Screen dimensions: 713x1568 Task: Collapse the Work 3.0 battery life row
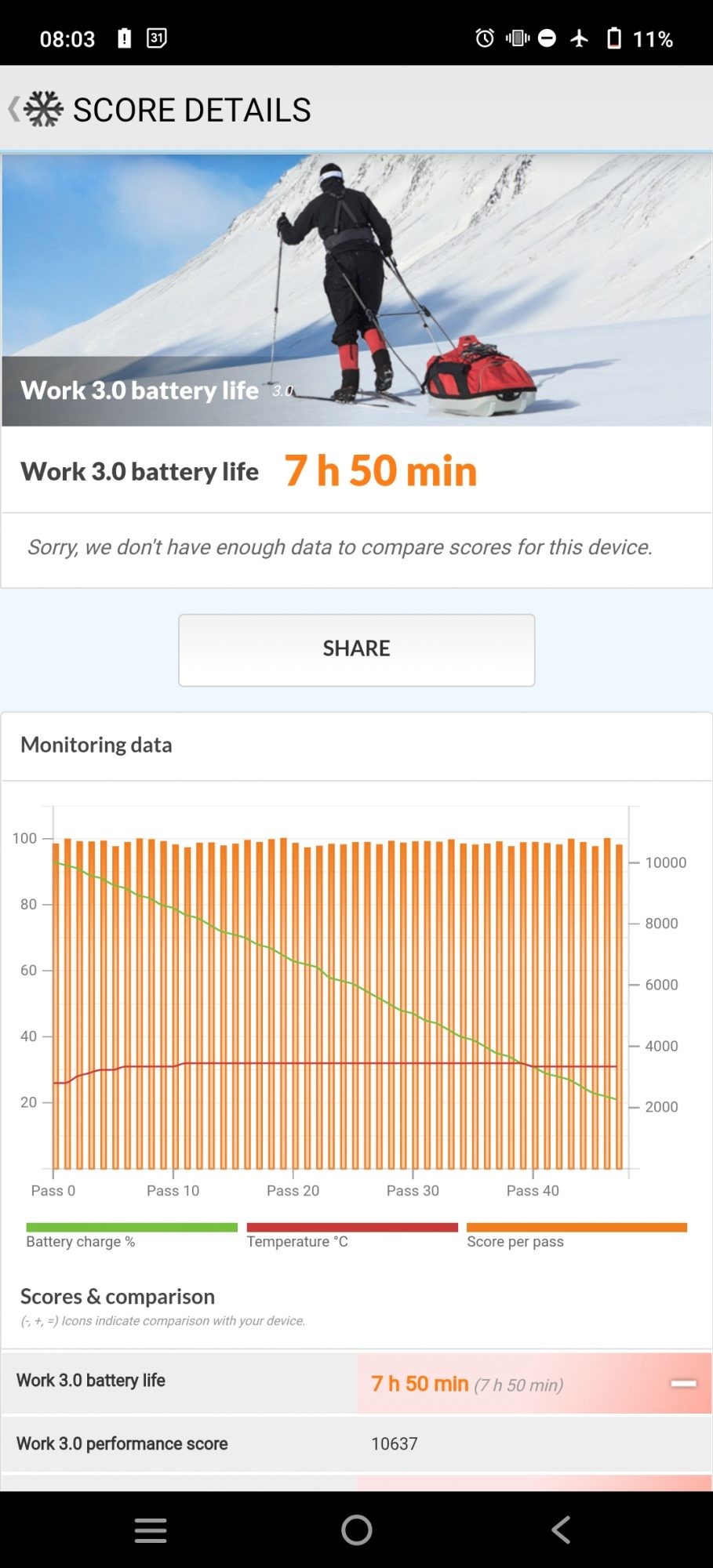[x=683, y=1384]
